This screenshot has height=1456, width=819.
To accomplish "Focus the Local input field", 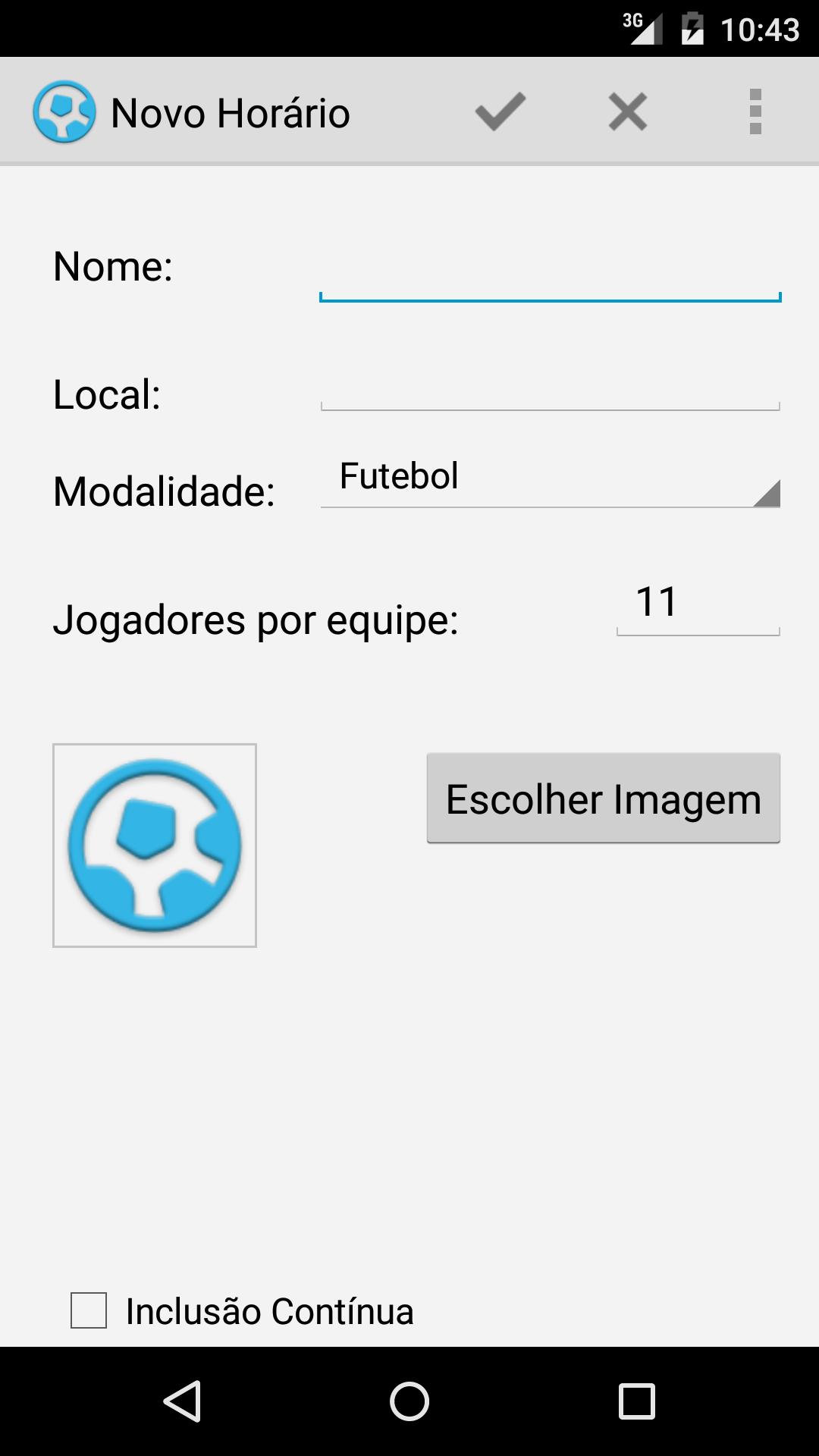I will (x=550, y=391).
